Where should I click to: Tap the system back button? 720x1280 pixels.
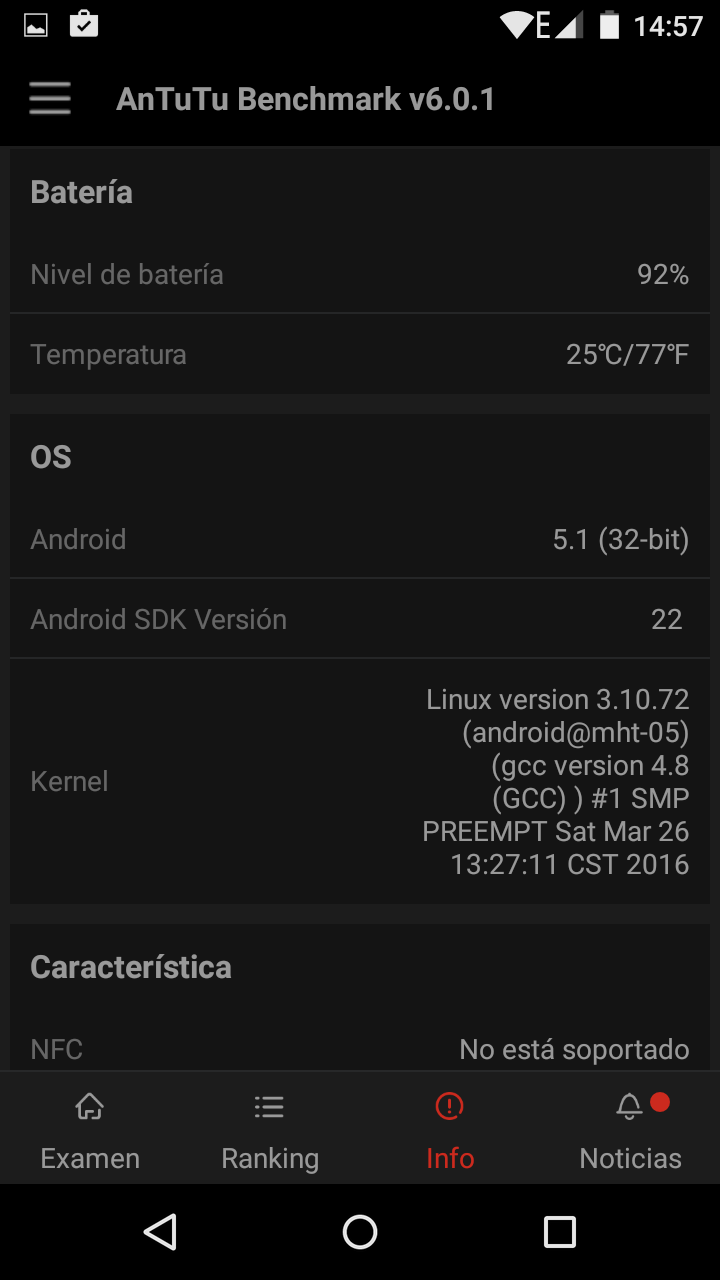click(160, 1232)
